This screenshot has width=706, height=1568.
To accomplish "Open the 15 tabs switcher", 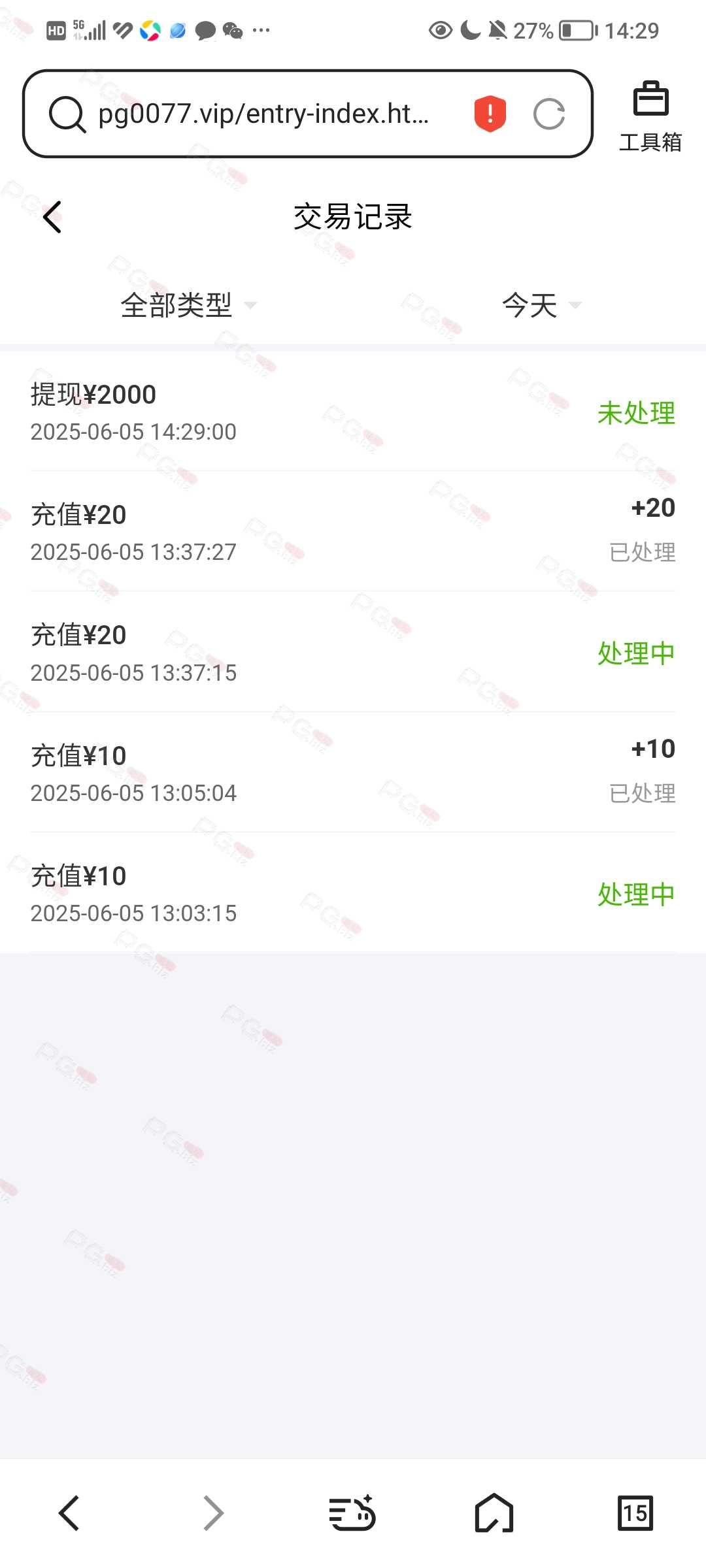I will [635, 1513].
